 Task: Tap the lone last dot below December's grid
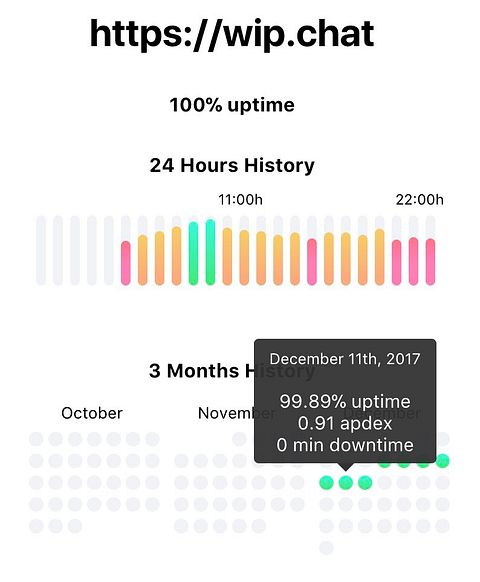(x=326, y=547)
